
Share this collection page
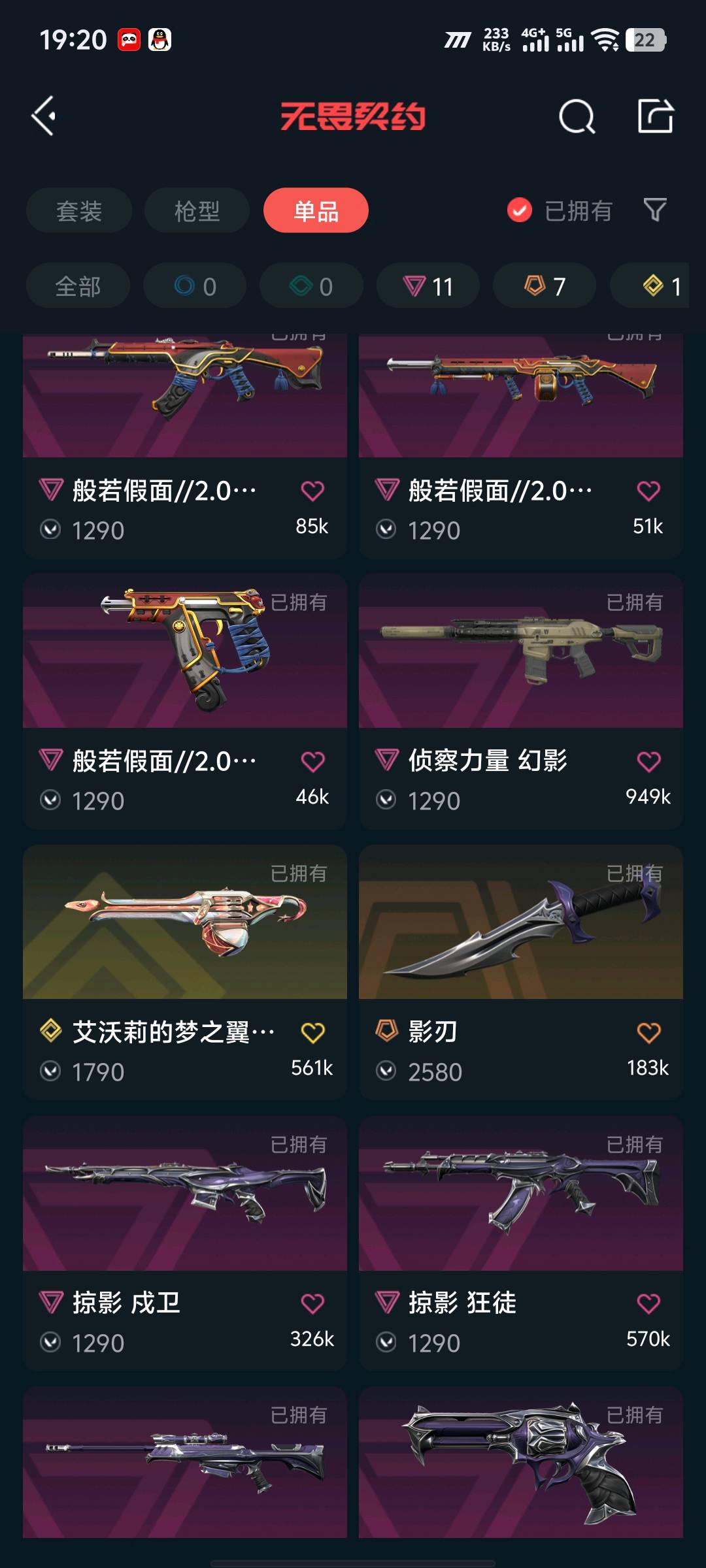[x=655, y=116]
